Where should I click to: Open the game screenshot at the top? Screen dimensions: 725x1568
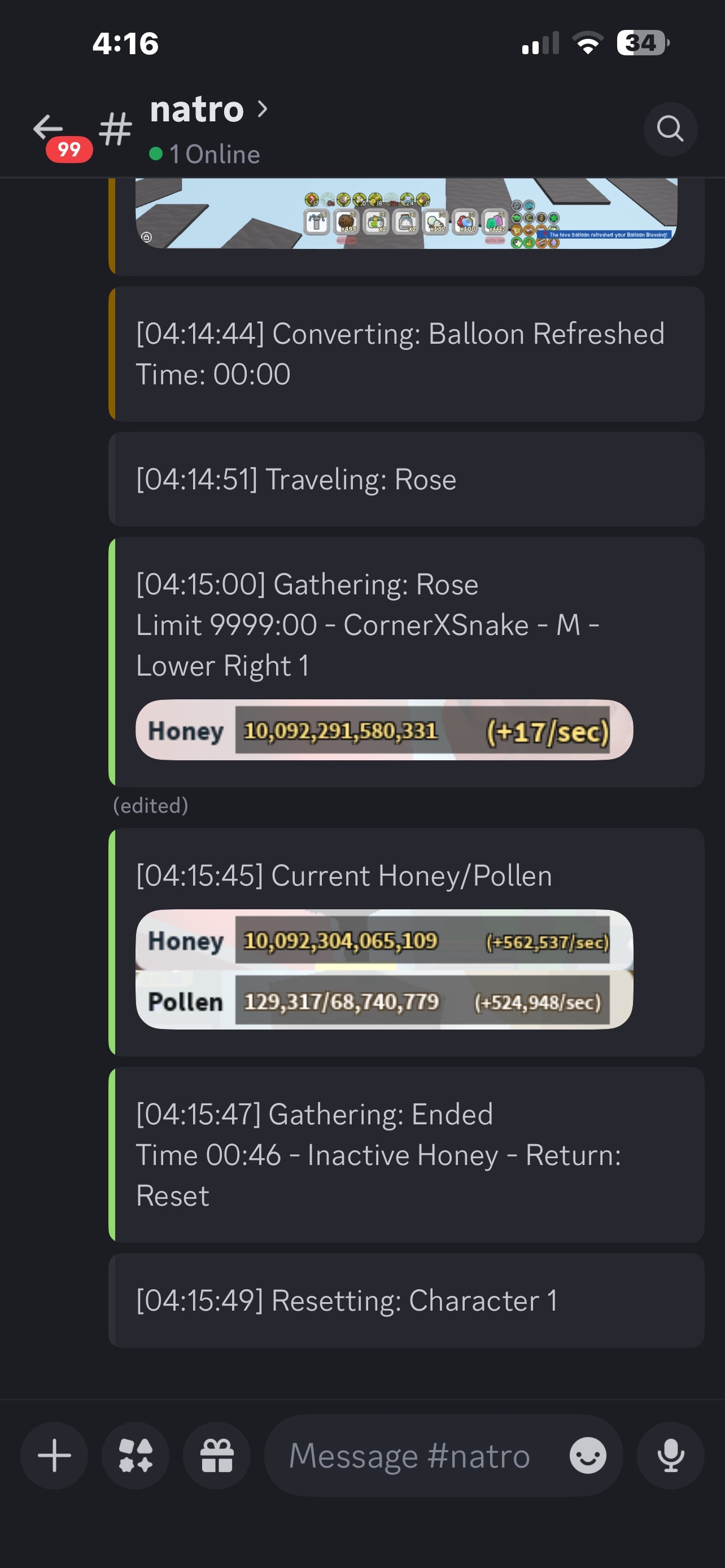pos(406,213)
